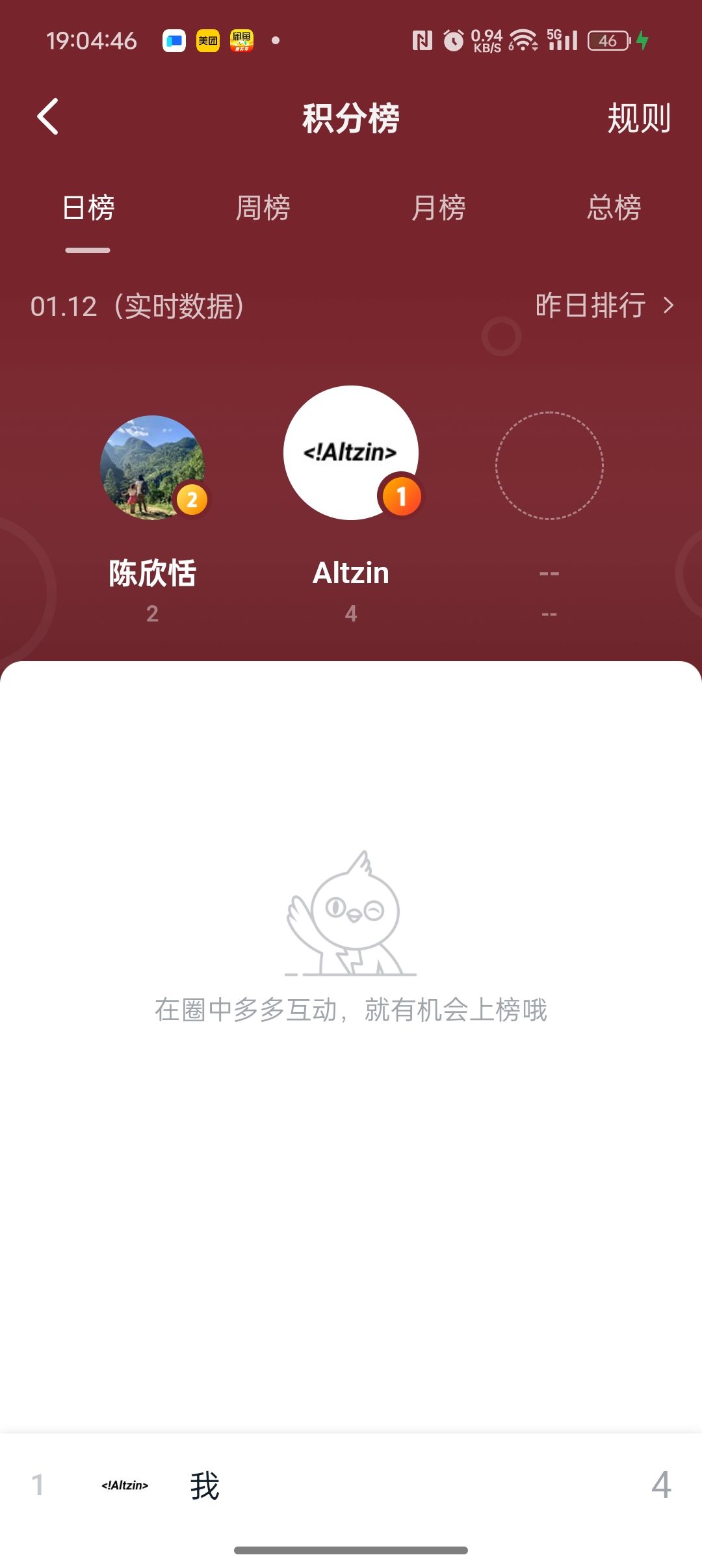
Task: Open Altzin's first-place avatar
Action: [x=350, y=452]
